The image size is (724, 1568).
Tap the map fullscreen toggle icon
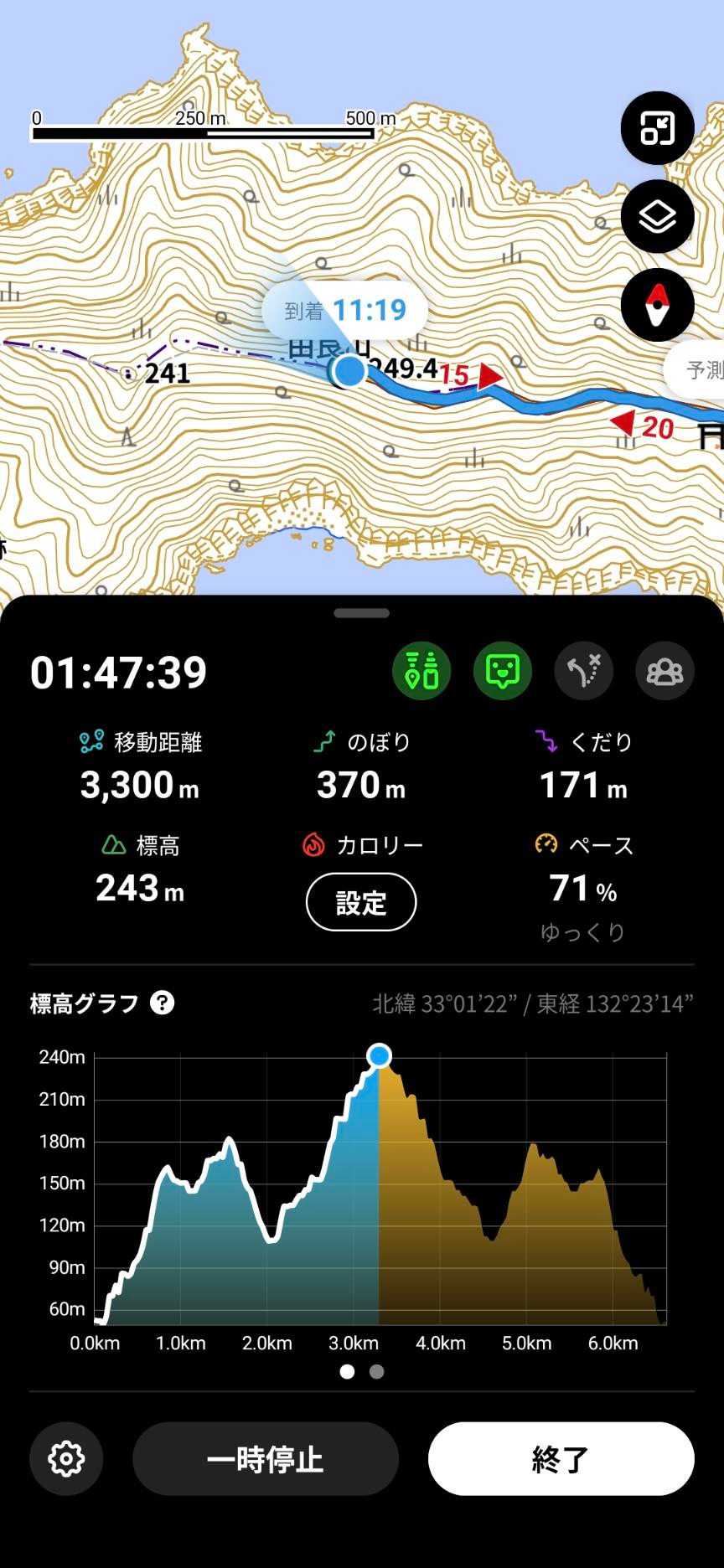click(x=657, y=128)
